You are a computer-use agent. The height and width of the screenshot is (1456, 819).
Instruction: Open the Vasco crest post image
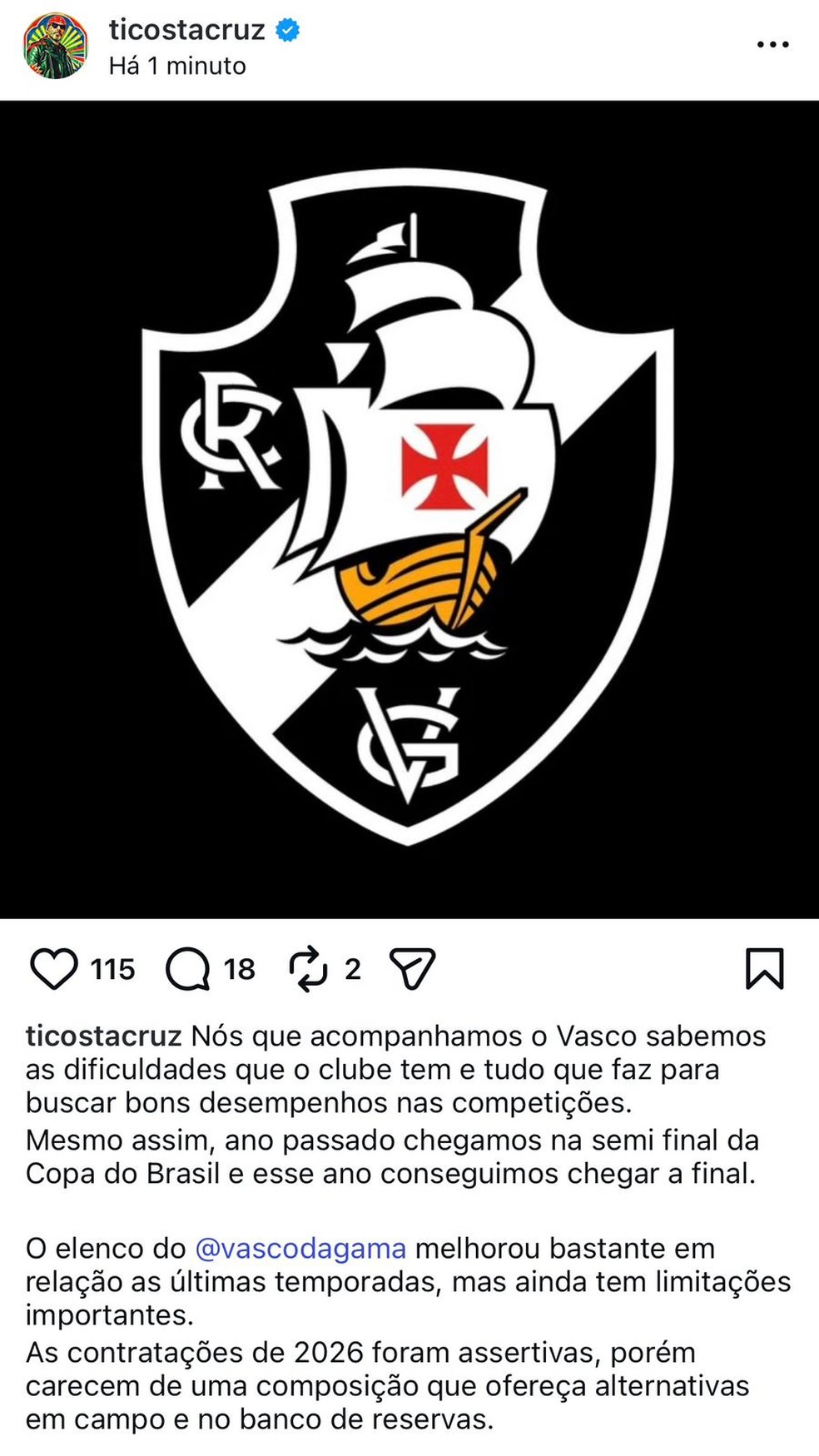pyautogui.click(x=409, y=509)
